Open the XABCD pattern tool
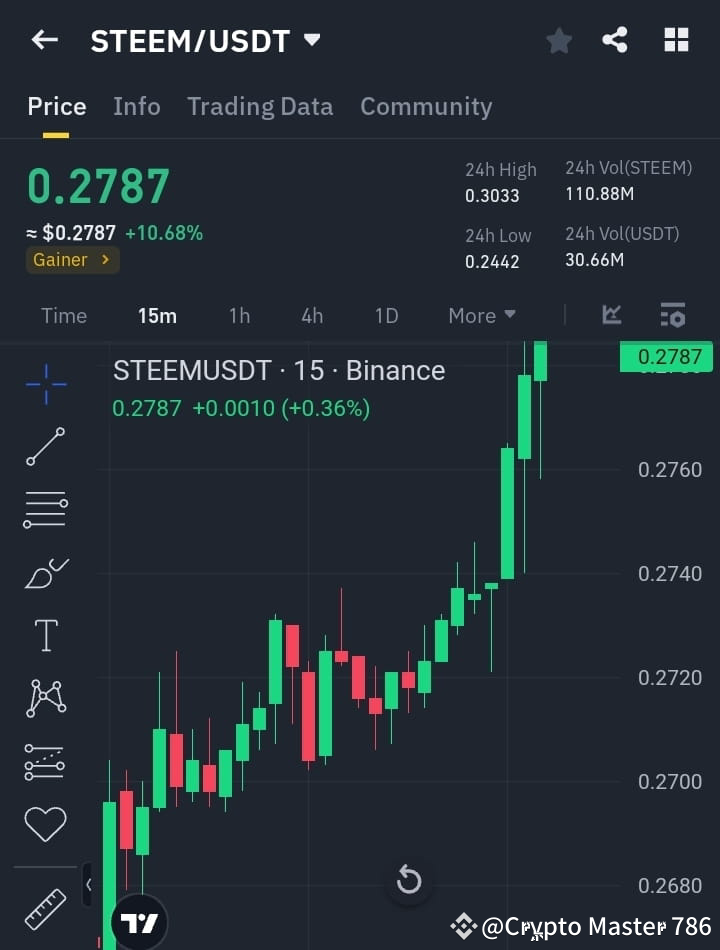 45,697
